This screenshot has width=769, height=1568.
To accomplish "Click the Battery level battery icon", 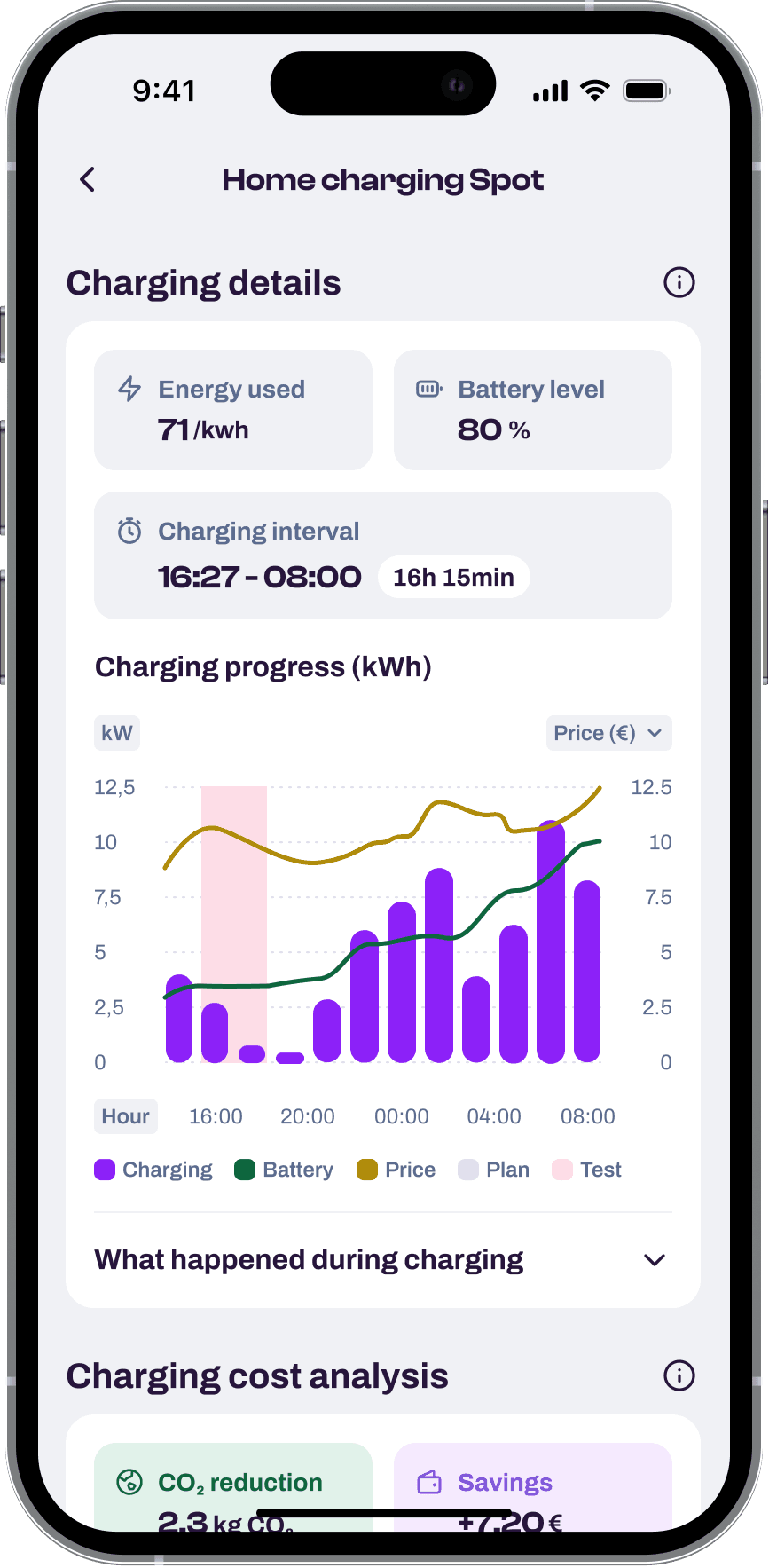I will (x=428, y=389).
